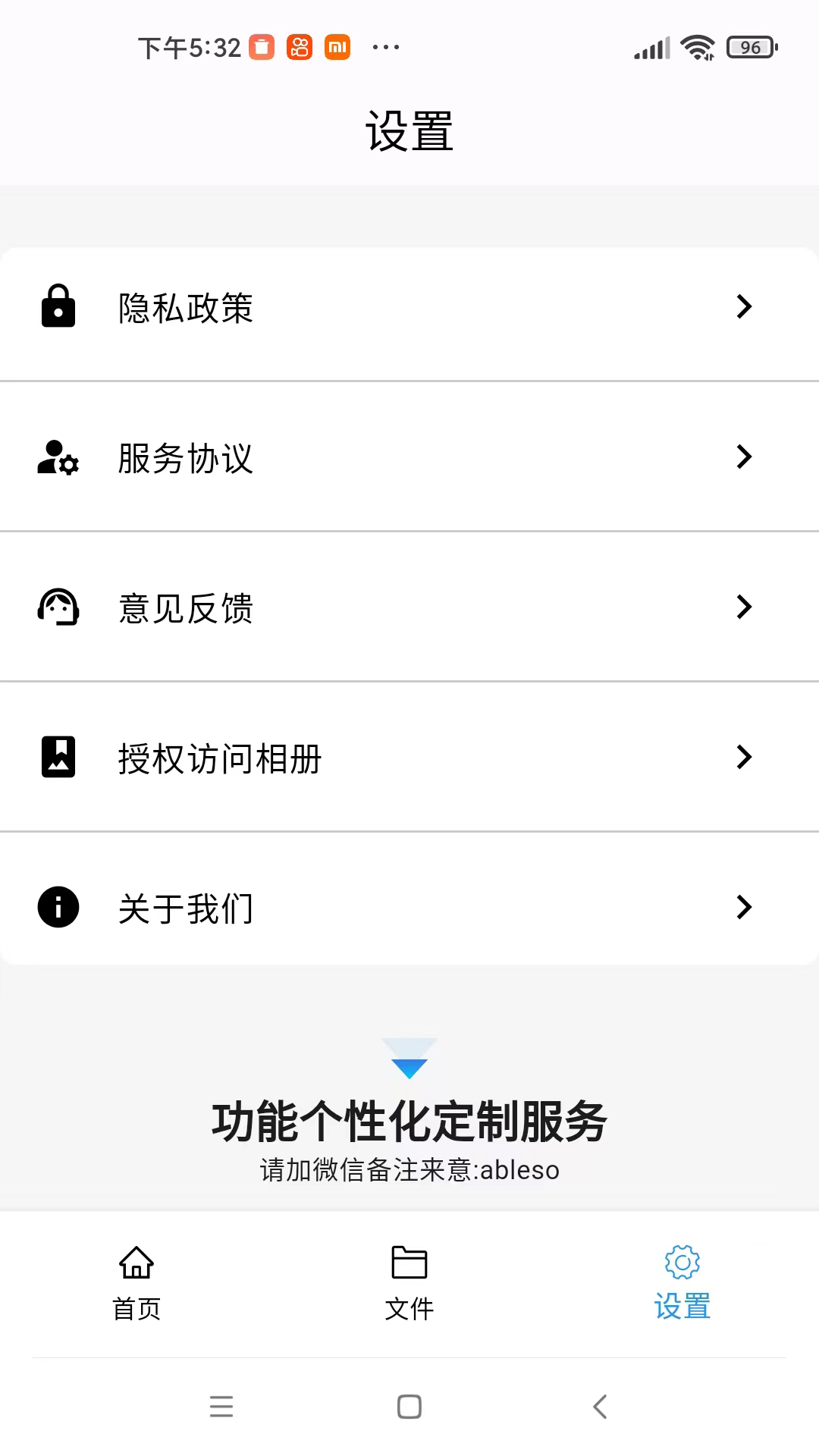Tap the Wi-Fi status bar icon
819x1456 pixels.
[x=698, y=45]
